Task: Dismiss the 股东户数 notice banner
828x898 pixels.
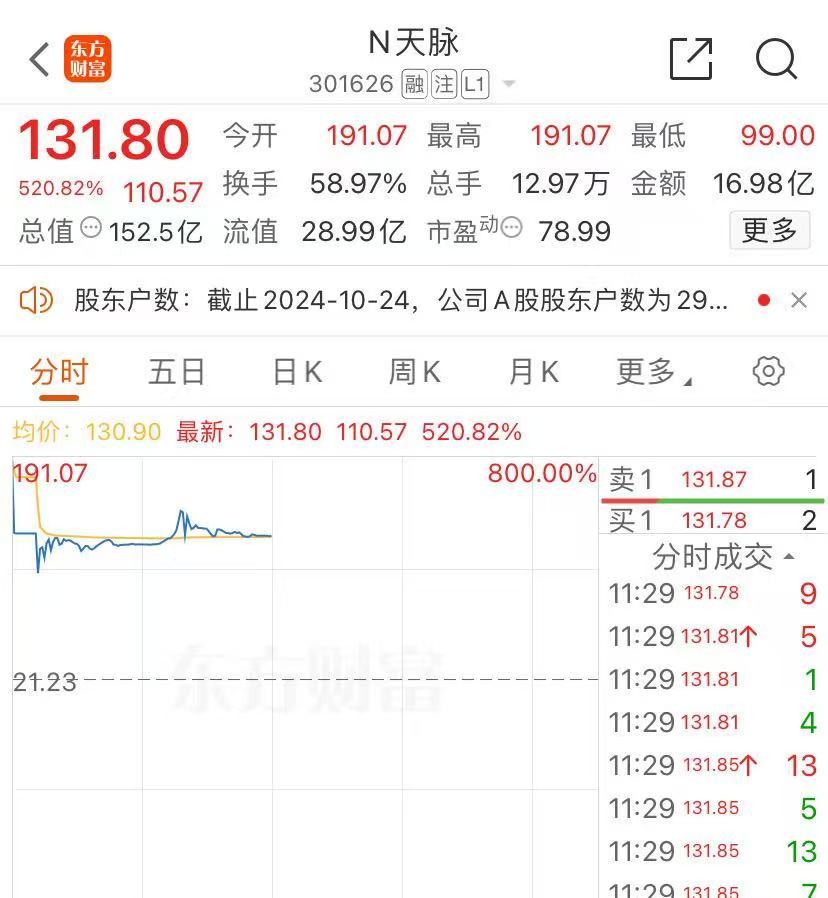Action: [x=799, y=300]
